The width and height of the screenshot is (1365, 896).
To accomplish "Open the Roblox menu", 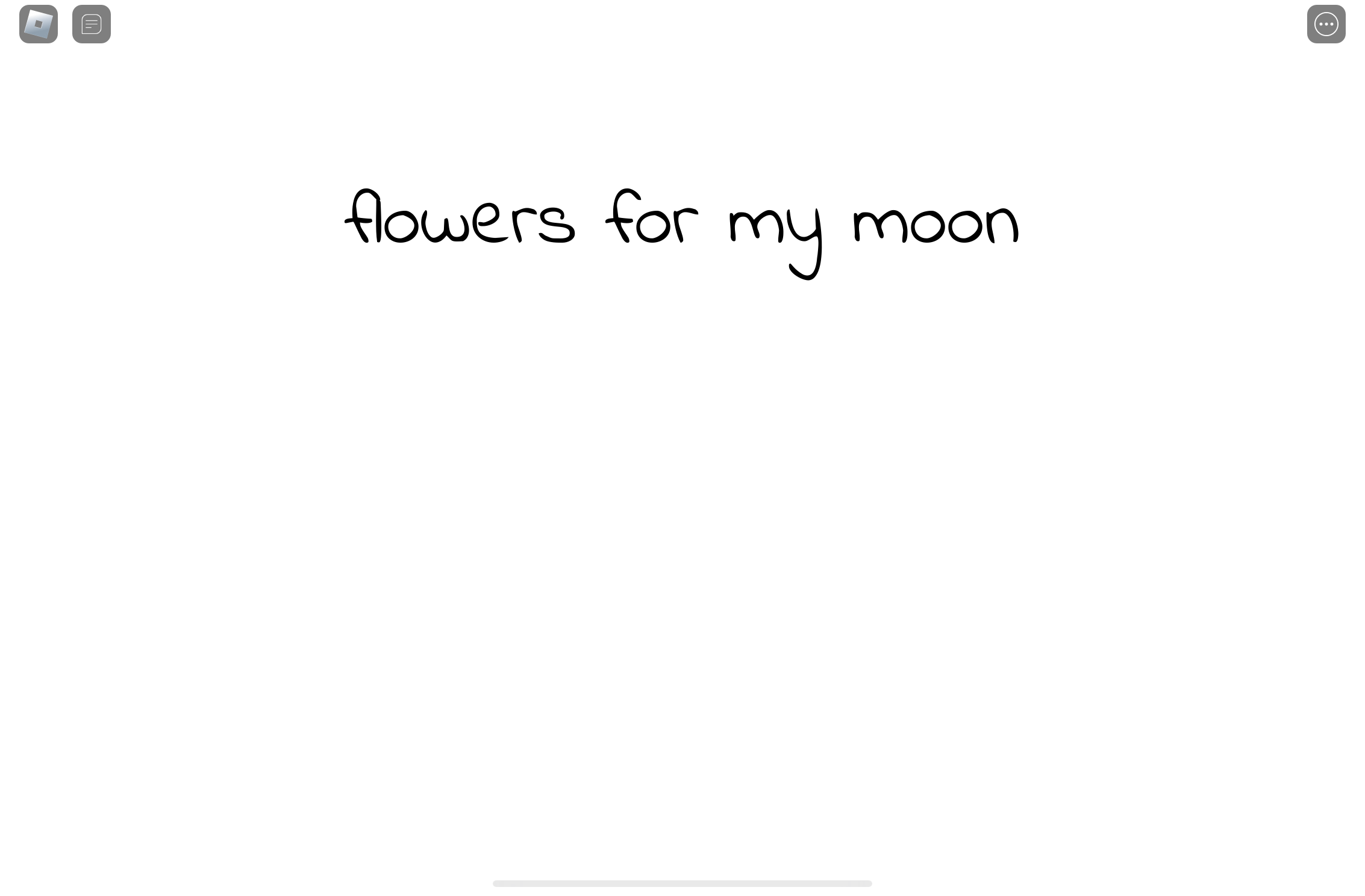I will pyautogui.click(x=39, y=24).
